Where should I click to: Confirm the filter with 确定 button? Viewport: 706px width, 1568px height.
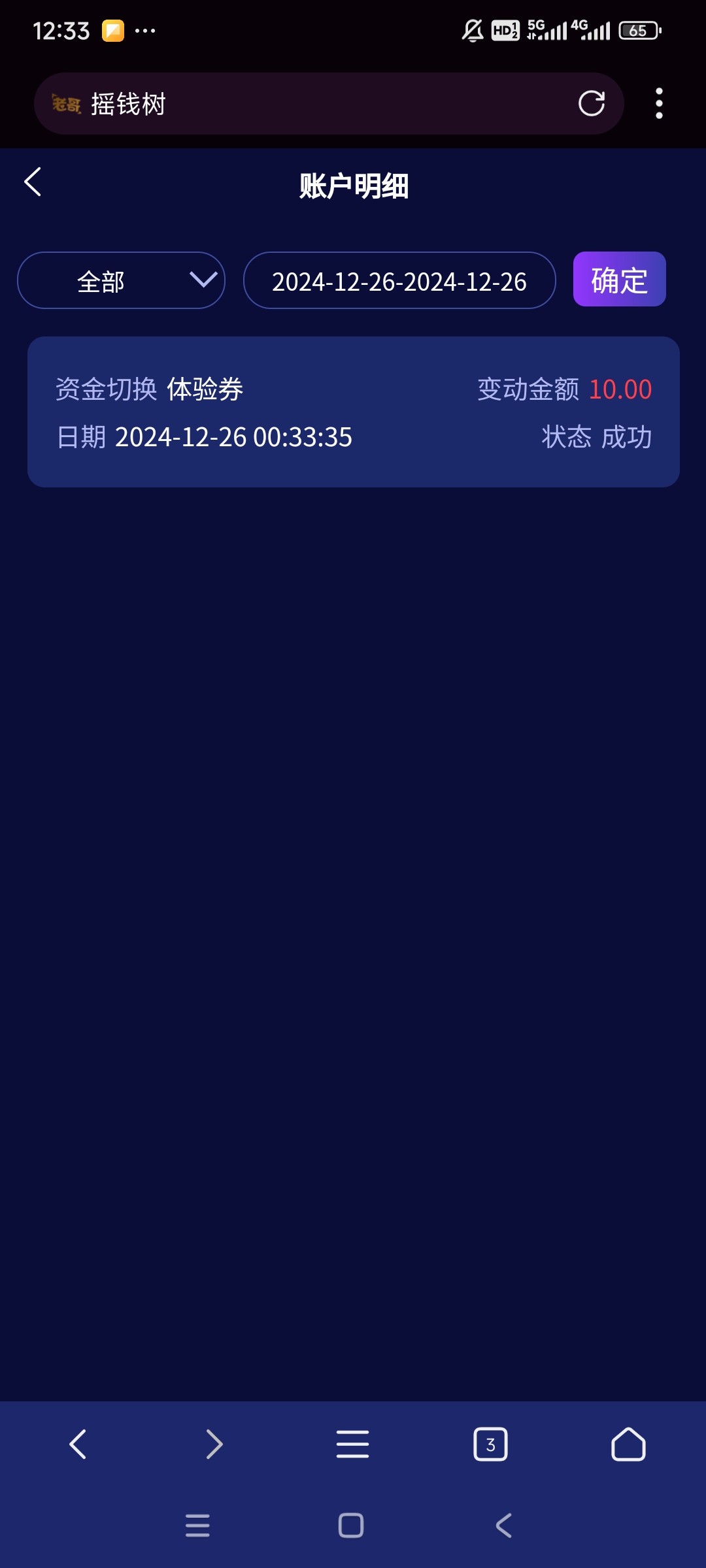(x=619, y=279)
